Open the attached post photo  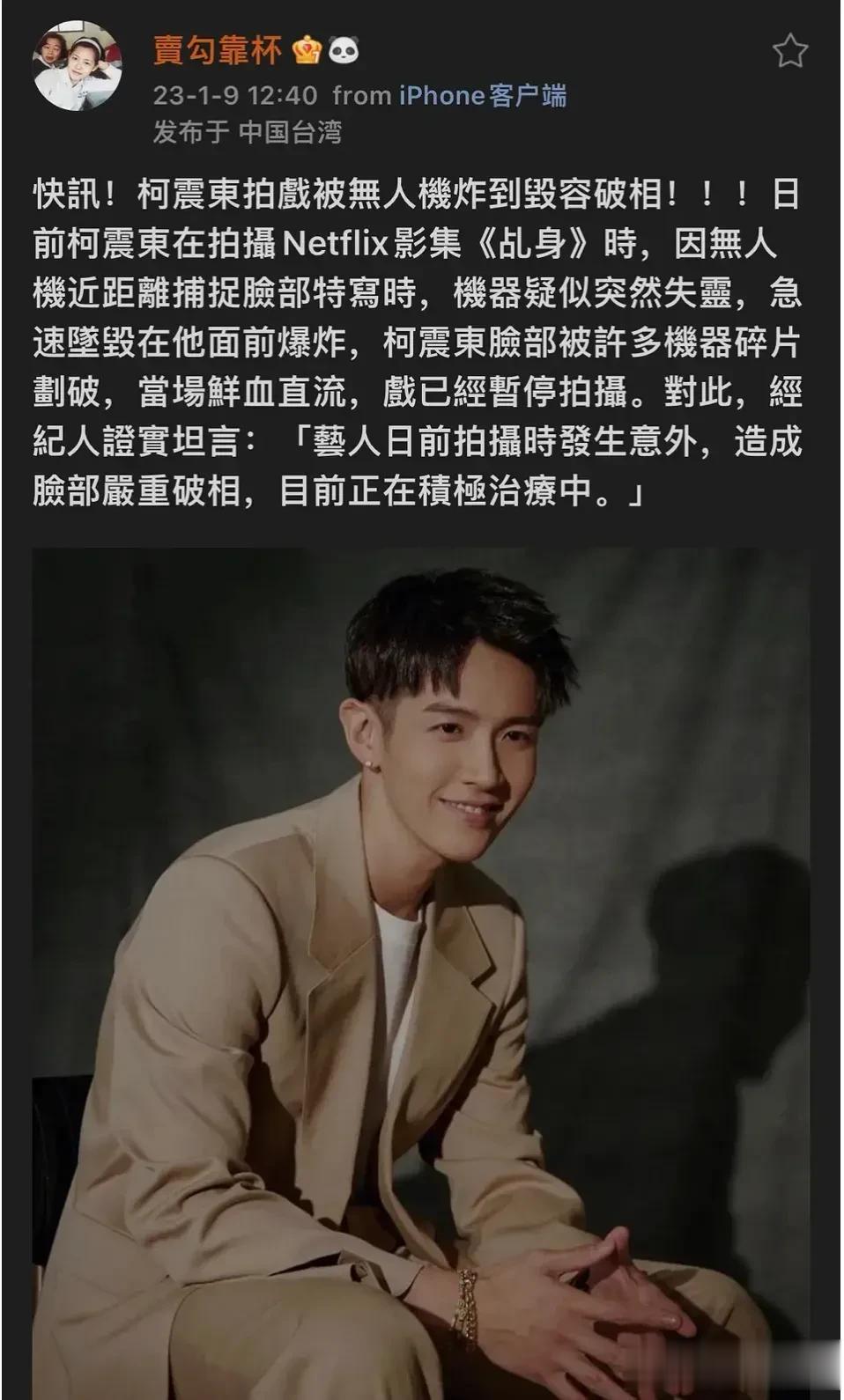pos(421,969)
